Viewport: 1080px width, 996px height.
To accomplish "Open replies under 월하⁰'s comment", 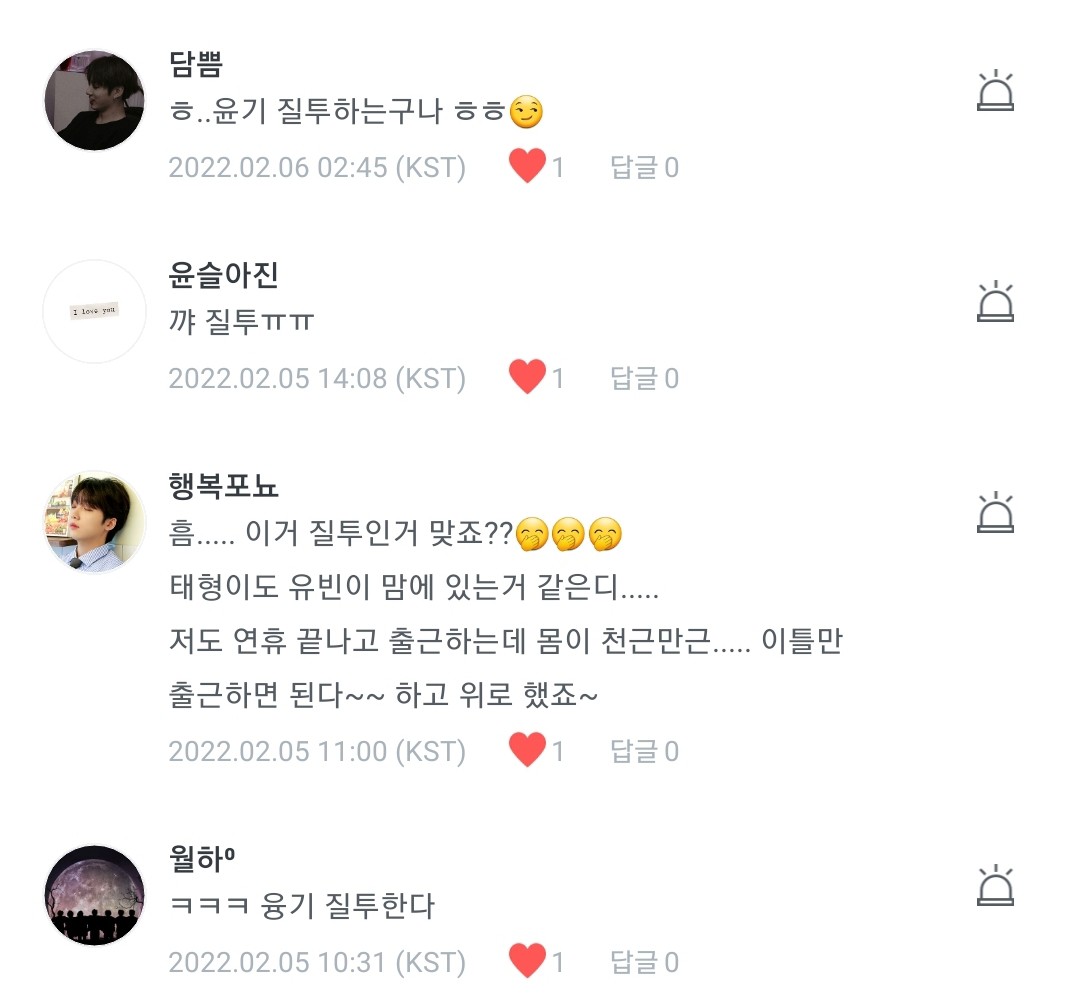I will pyautogui.click(x=644, y=962).
